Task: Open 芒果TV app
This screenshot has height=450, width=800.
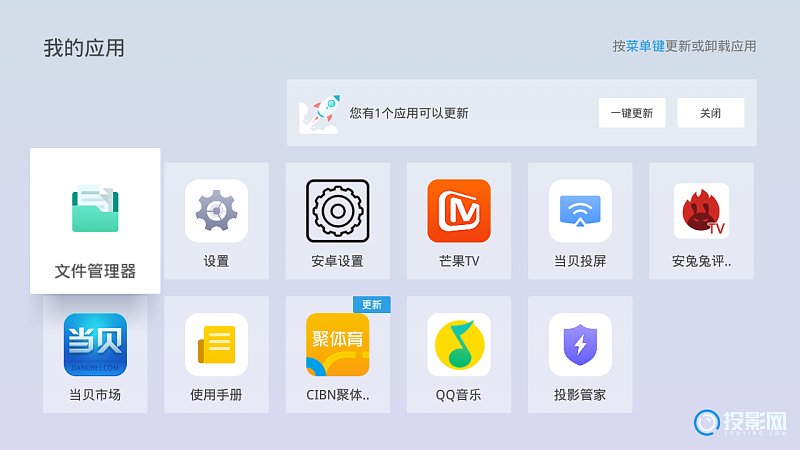Action: pyautogui.click(x=459, y=221)
